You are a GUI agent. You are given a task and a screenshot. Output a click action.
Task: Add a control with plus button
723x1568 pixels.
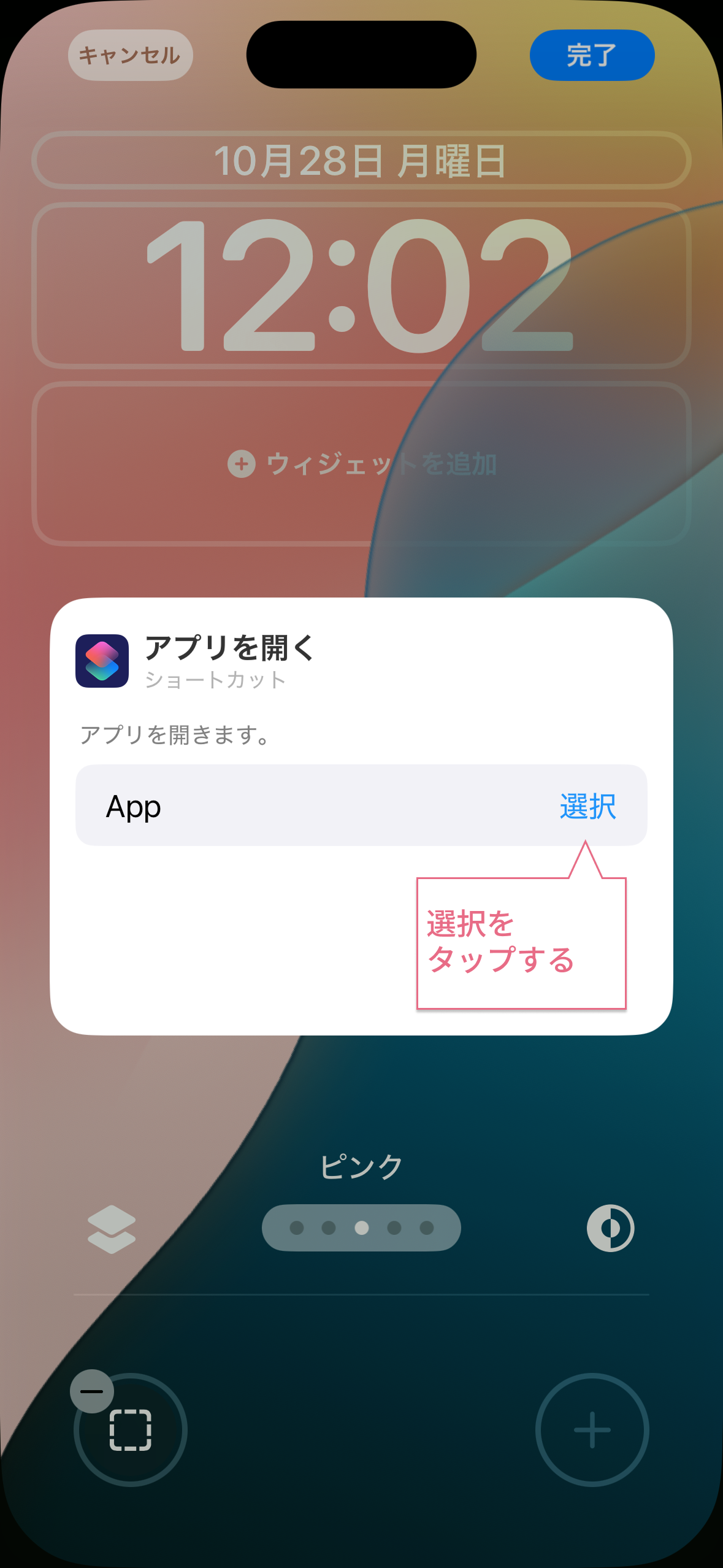592,1430
